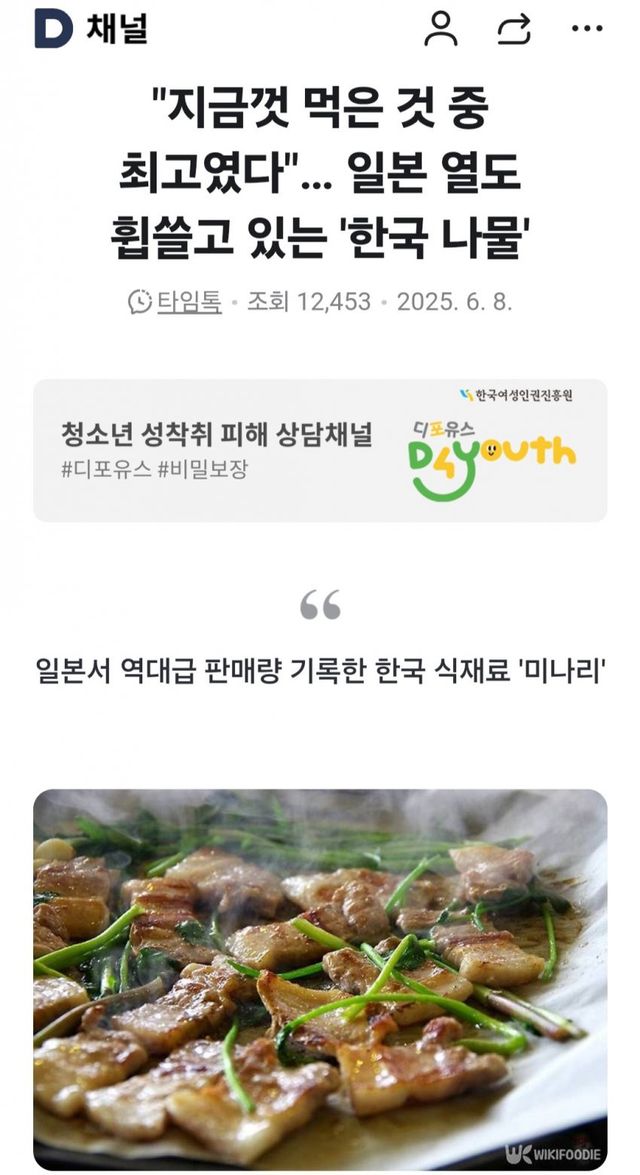Screen dimensions: 640x1175
Task: Open the D4Youth 상담채널 banner
Action: tap(320, 450)
